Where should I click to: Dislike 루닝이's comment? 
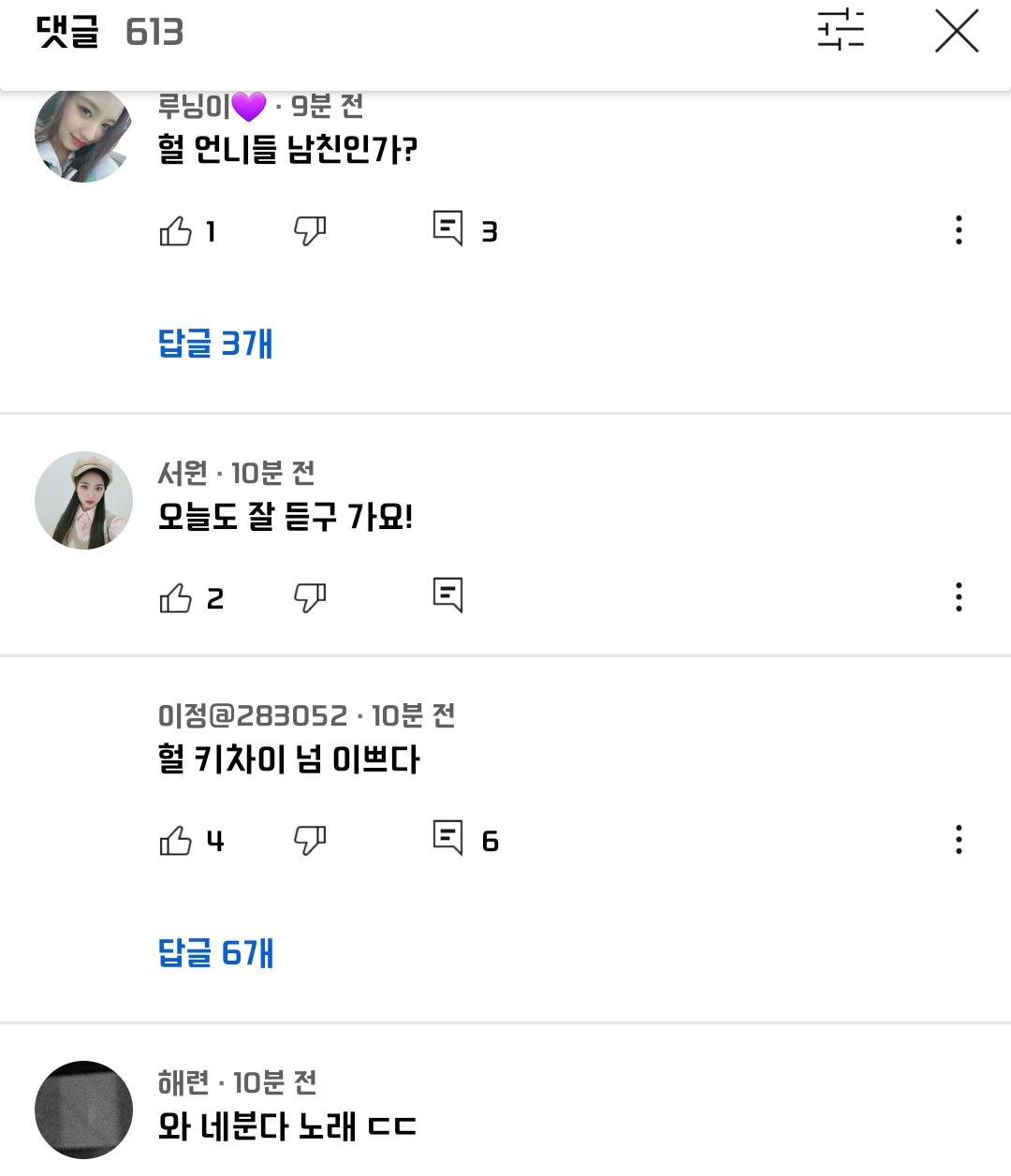coord(310,230)
